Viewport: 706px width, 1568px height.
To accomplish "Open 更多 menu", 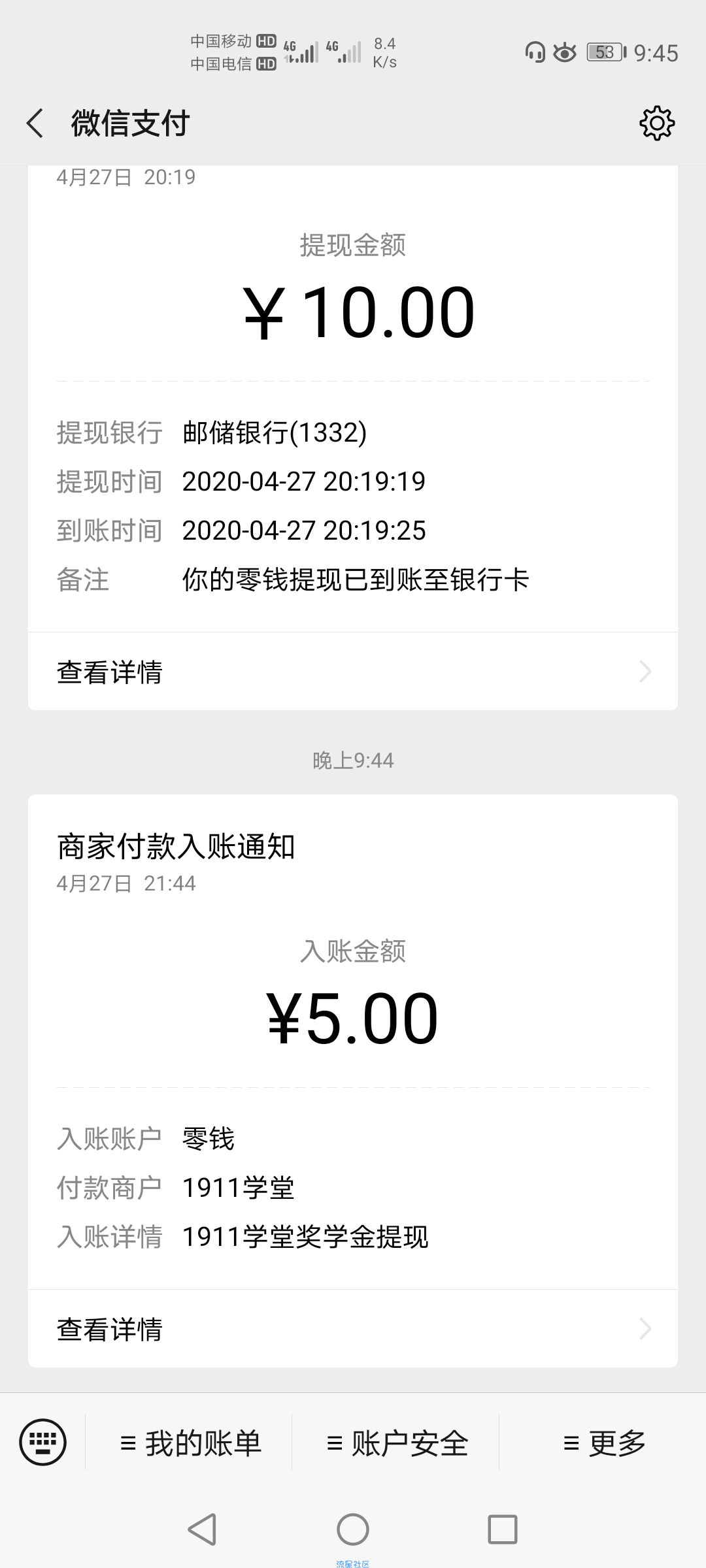I will click(604, 1443).
